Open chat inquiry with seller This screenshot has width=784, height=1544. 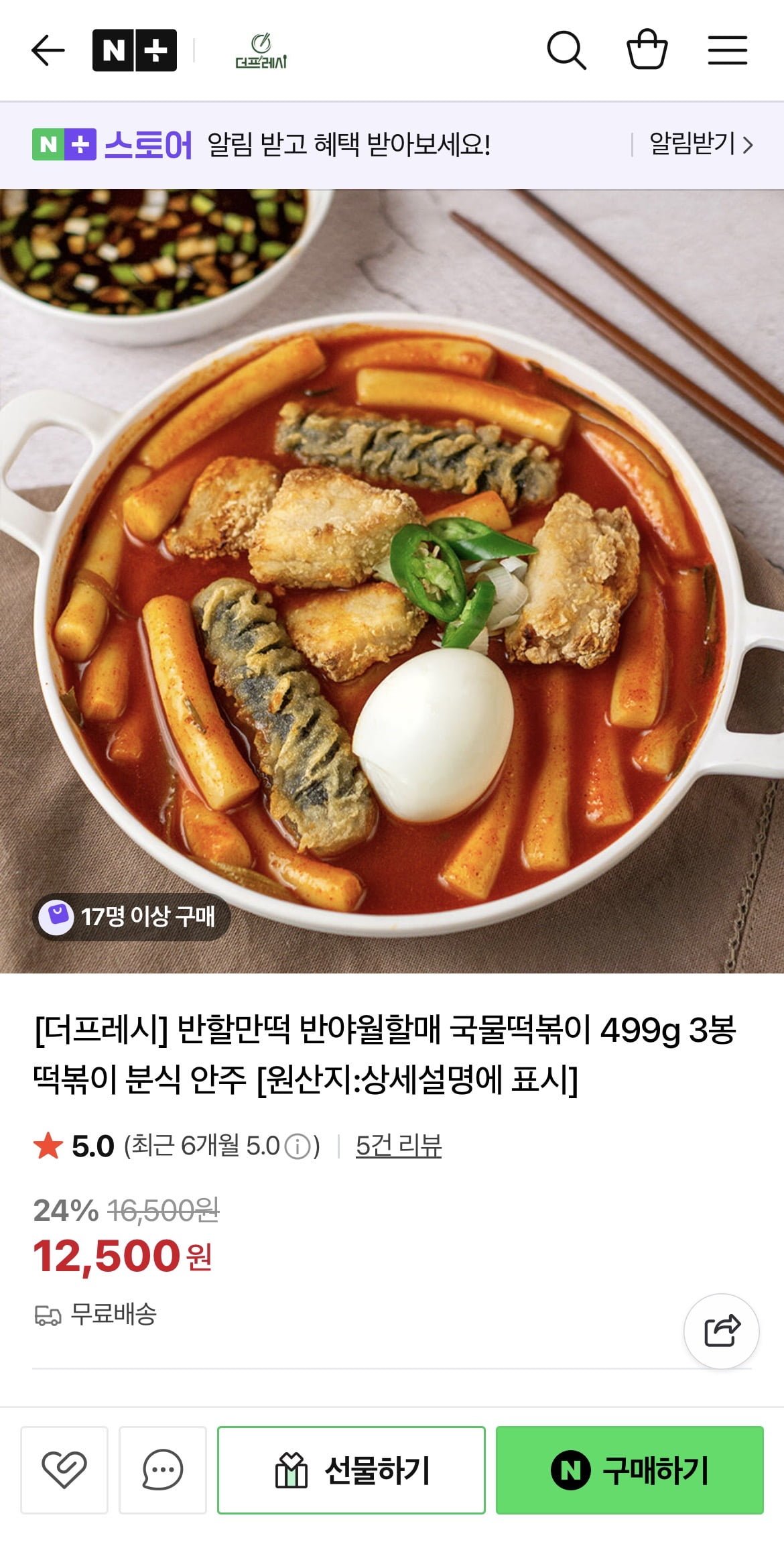click(163, 1470)
